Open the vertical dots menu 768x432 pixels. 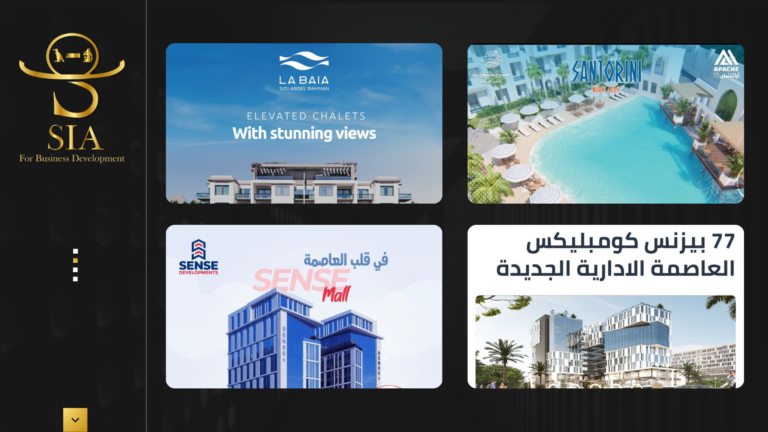[x=75, y=265]
